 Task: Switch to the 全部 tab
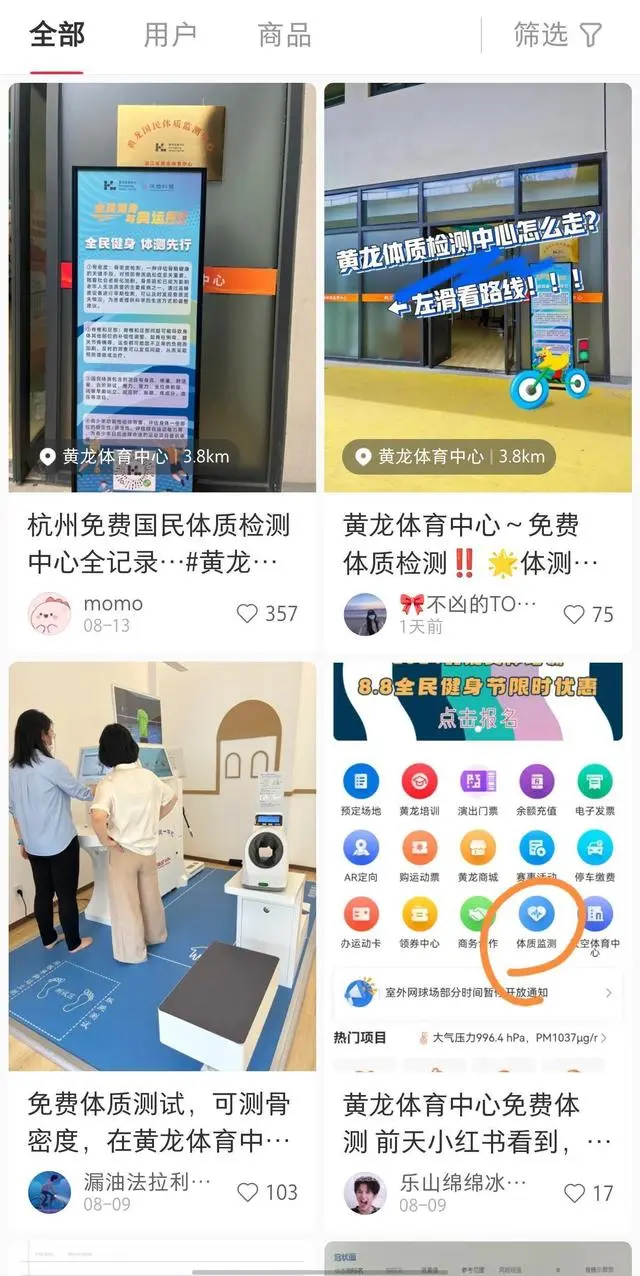tap(56, 36)
